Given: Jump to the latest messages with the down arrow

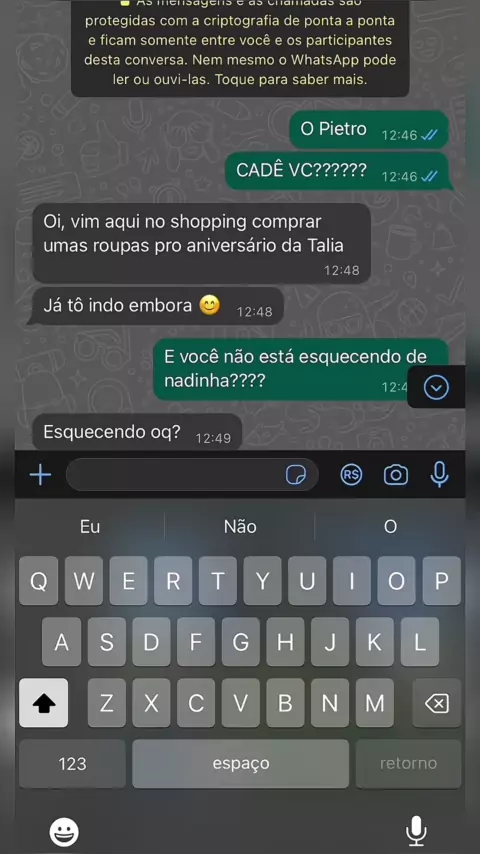Looking at the screenshot, I should click(x=436, y=388).
